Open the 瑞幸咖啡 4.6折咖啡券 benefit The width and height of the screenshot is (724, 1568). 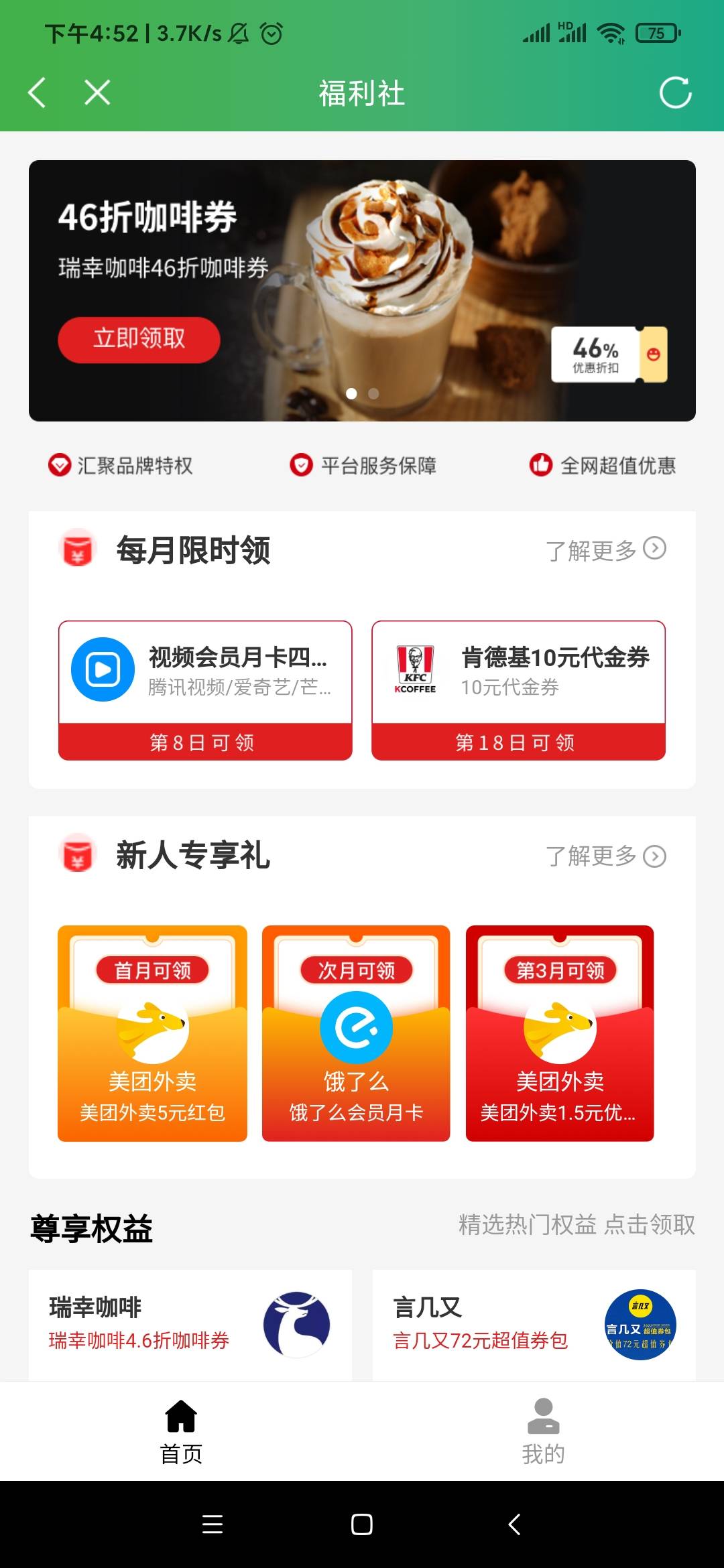click(190, 1324)
